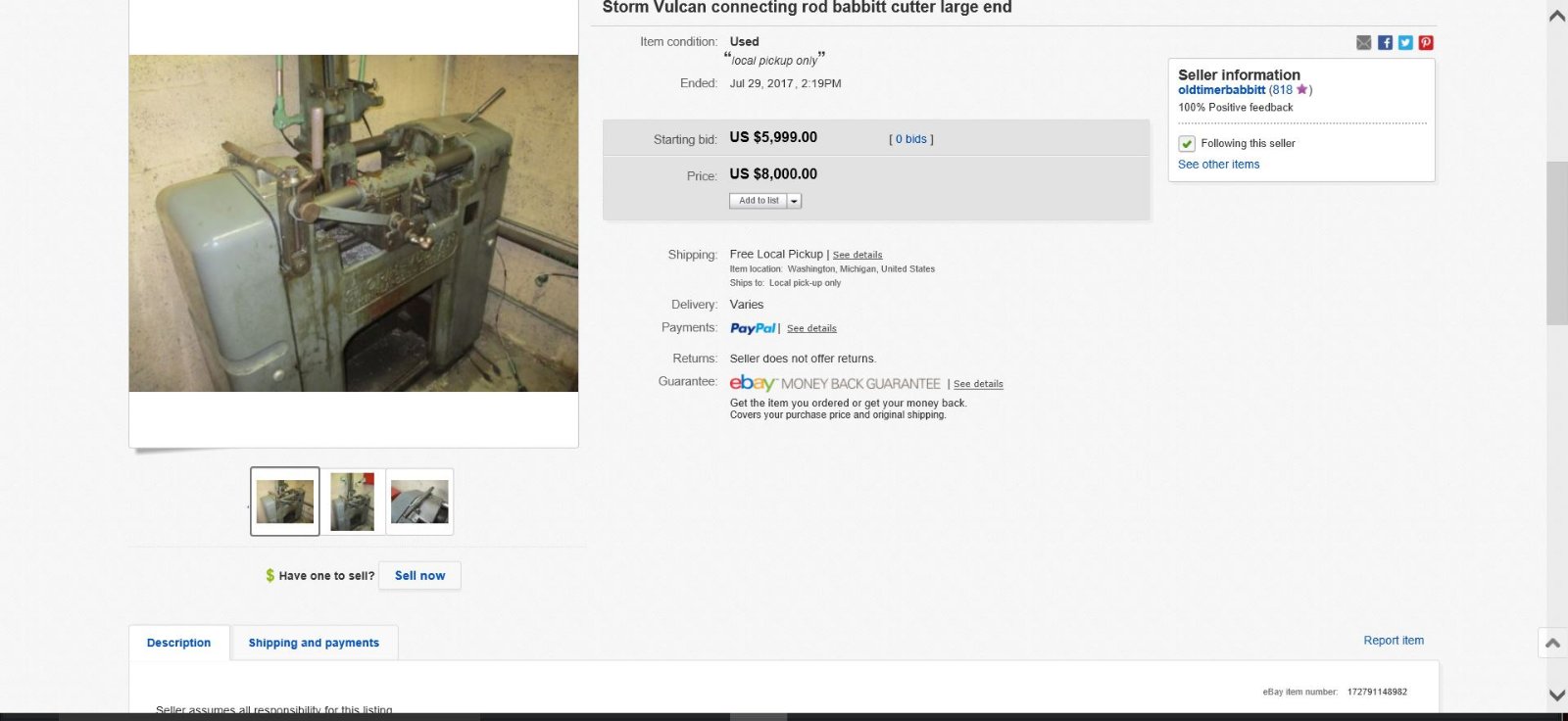This screenshot has width=1568, height=721.
Task: View the 0 bids history
Action: (911, 139)
